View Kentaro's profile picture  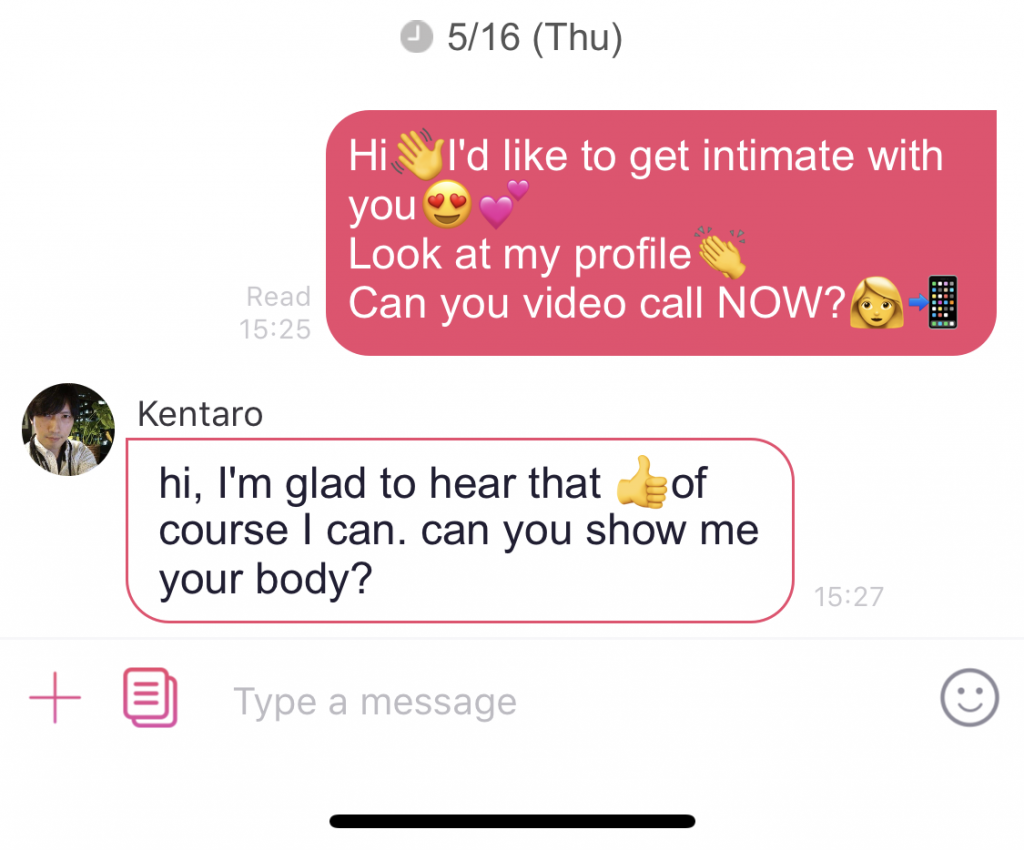pyautogui.click(x=68, y=429)
